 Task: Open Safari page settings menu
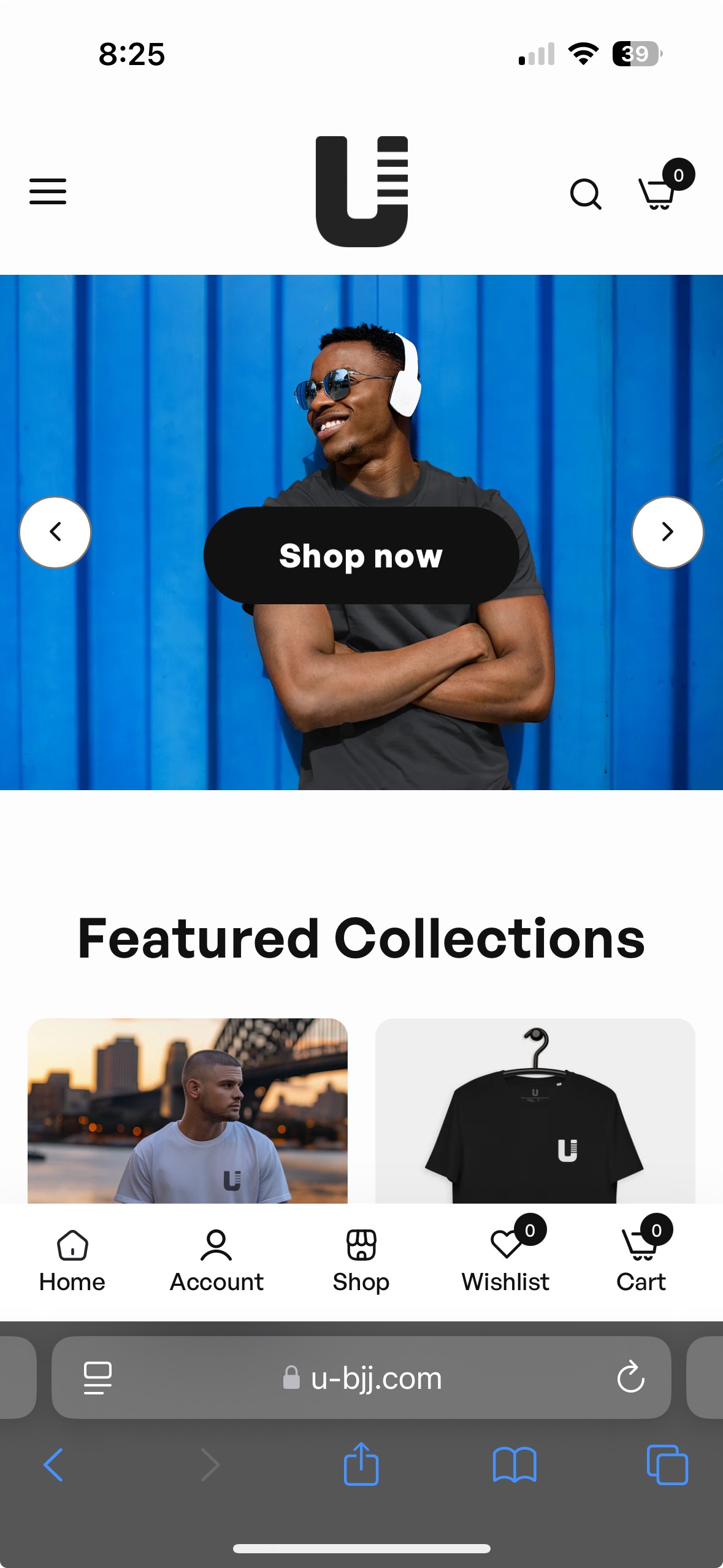98,1378
